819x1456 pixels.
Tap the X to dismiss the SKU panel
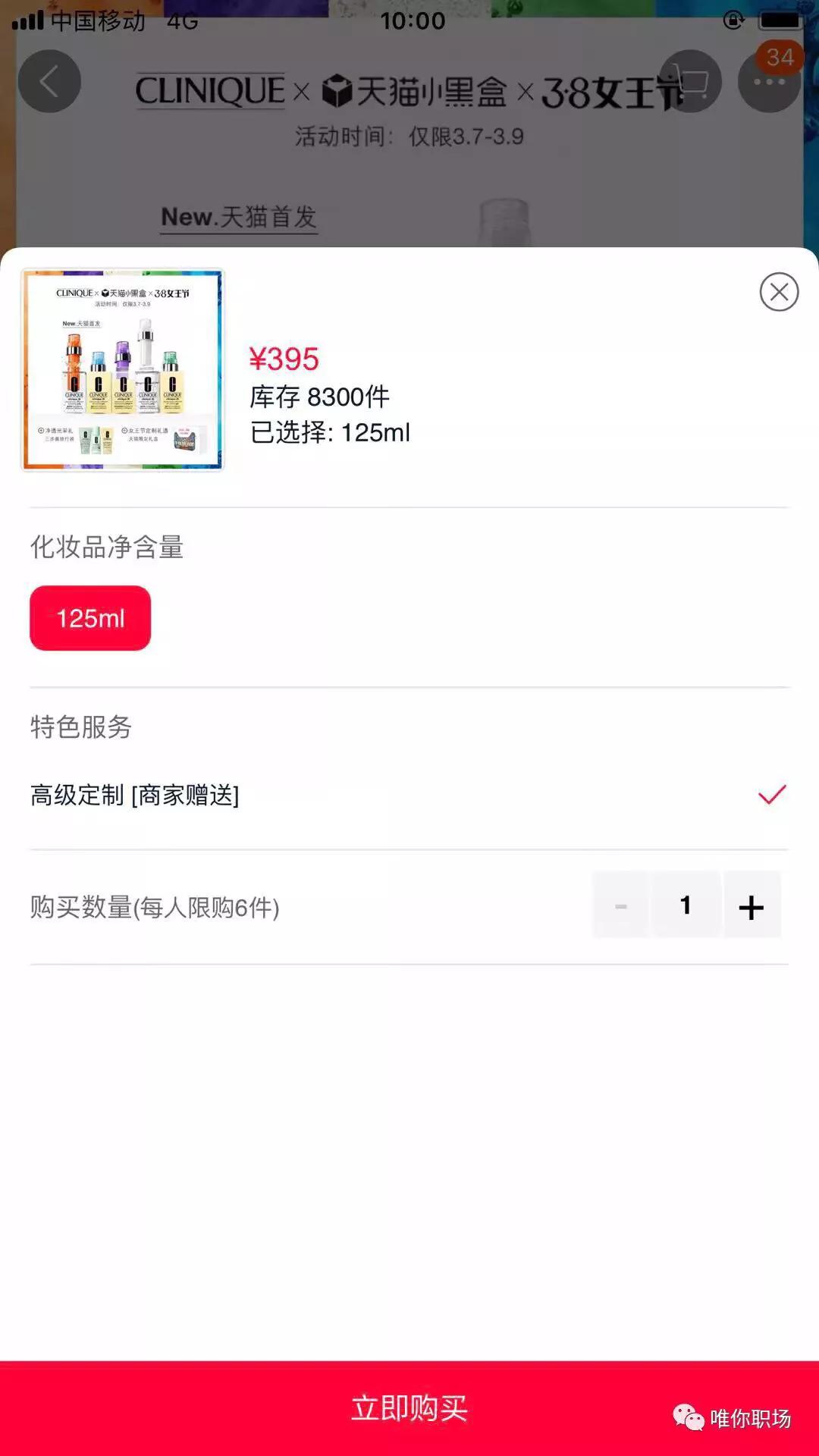point(779,292)
